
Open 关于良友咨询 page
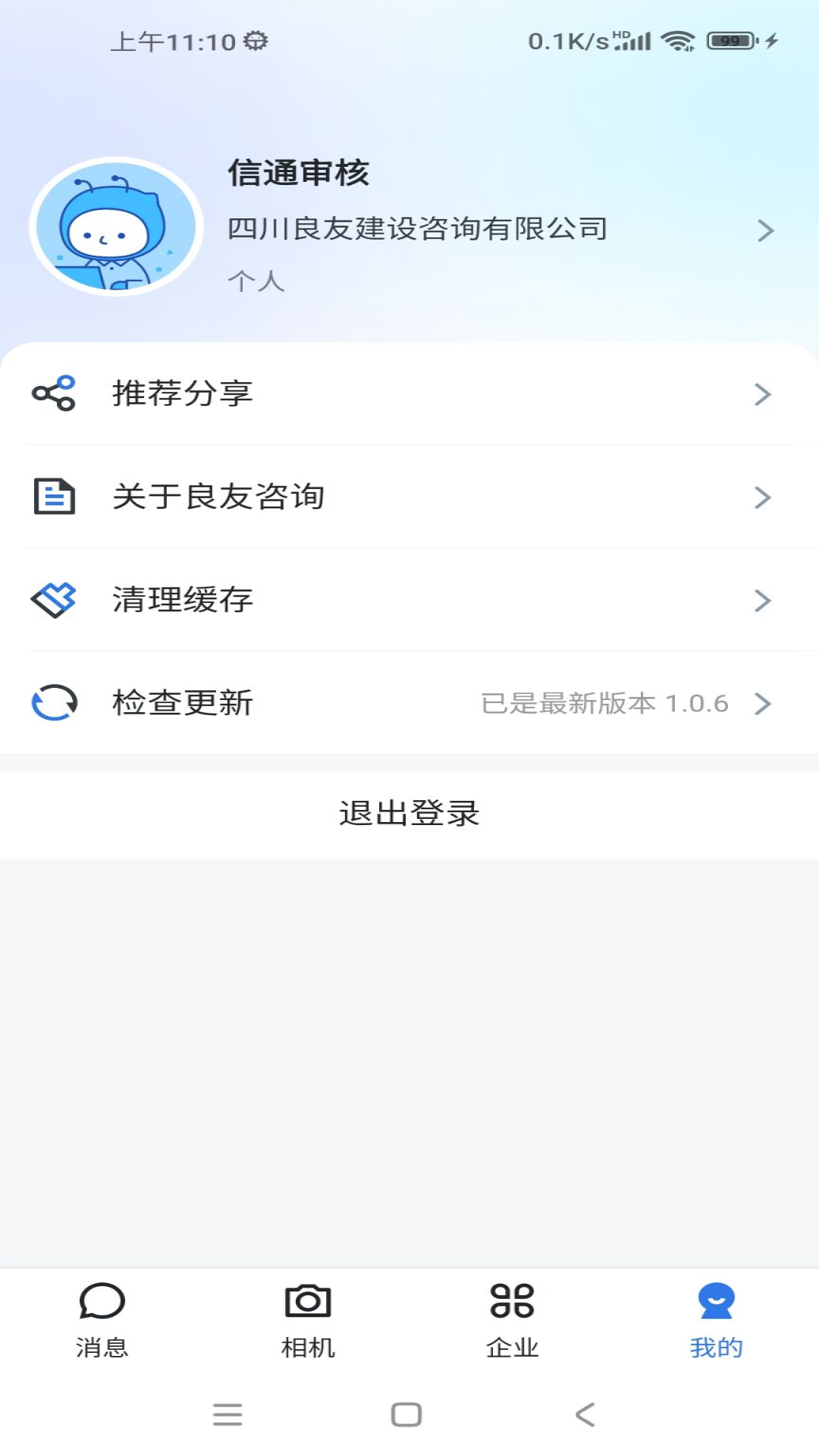[x=409, y=497]
